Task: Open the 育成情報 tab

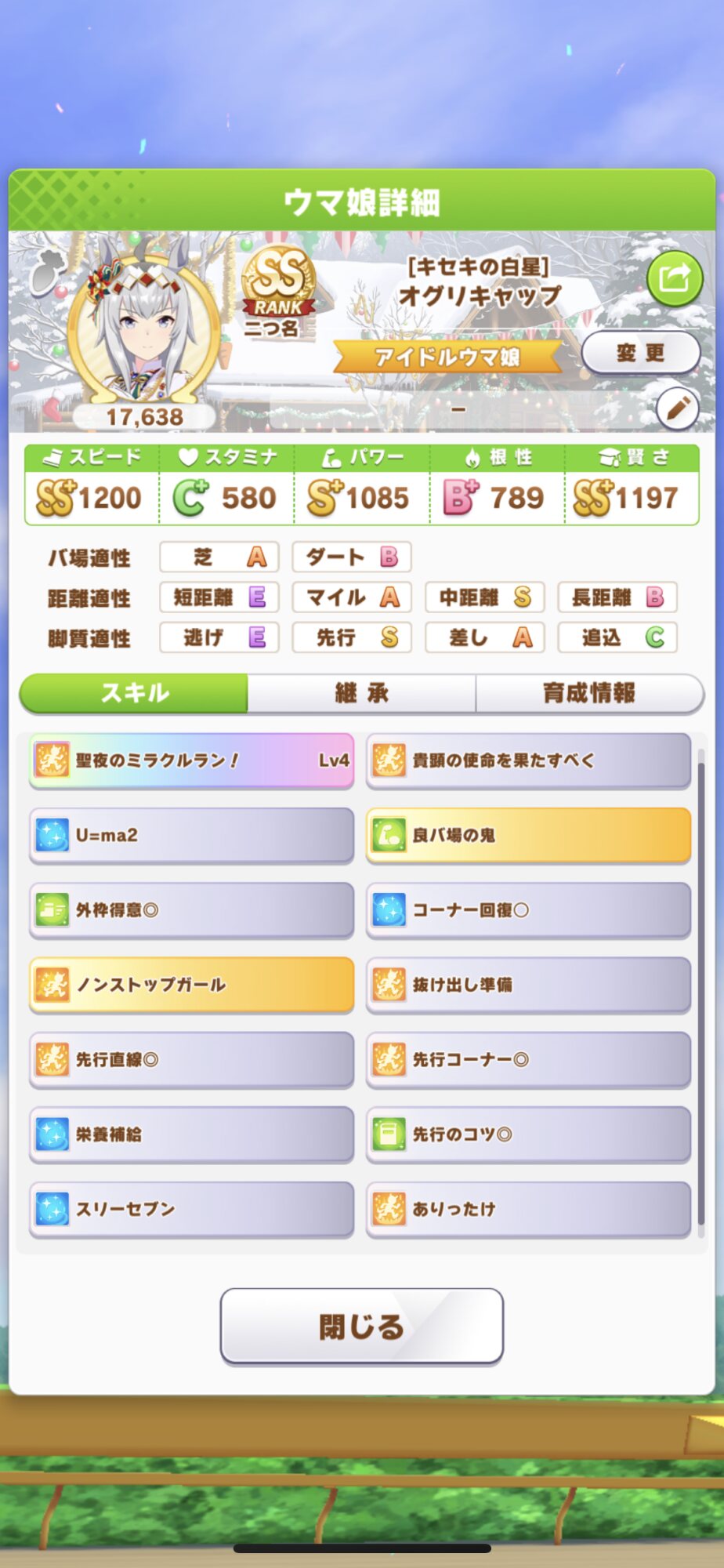Action: (x=589, y=693)
